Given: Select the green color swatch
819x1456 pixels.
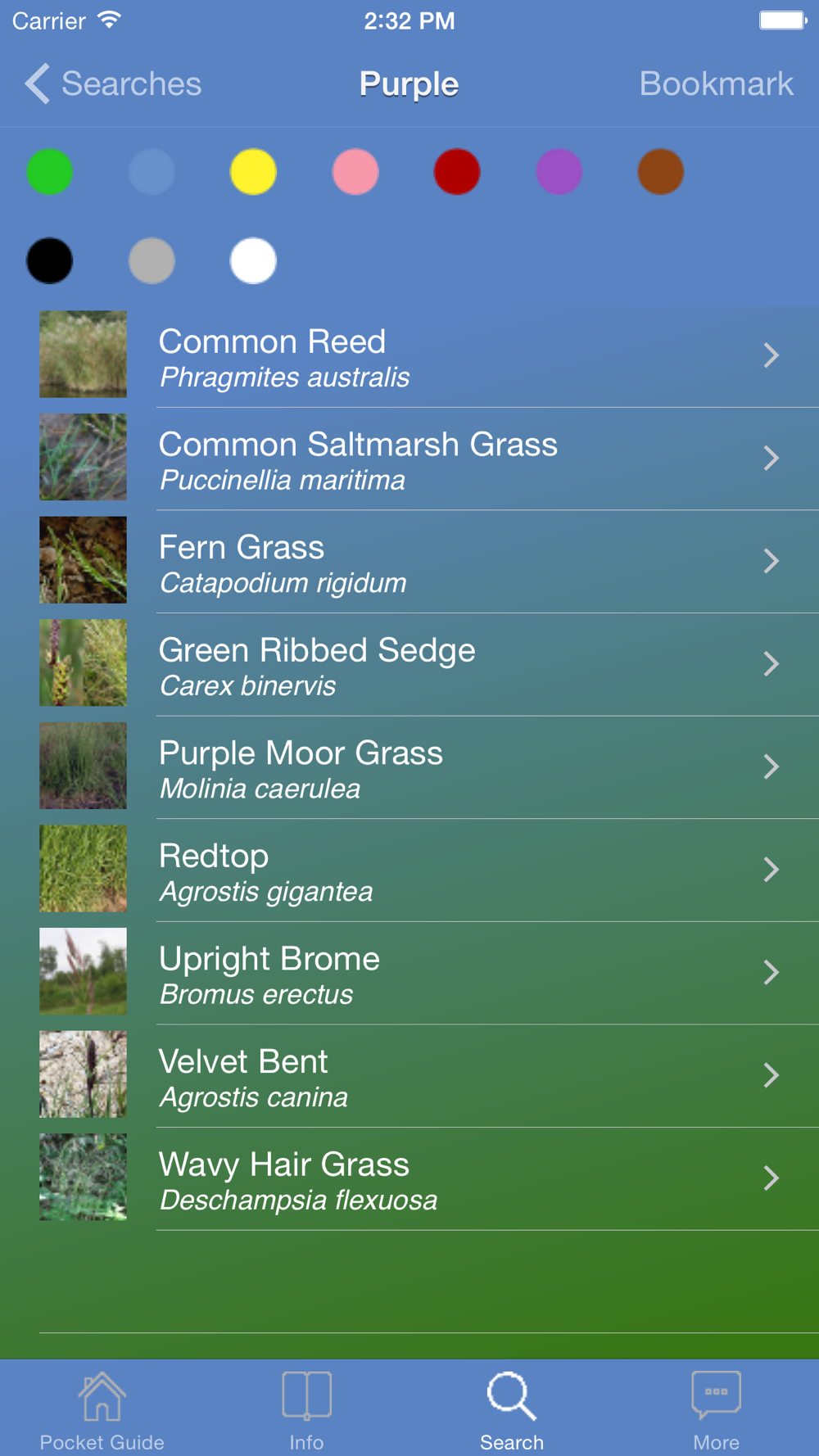Looking at the screenshot, I should point(50,172).
